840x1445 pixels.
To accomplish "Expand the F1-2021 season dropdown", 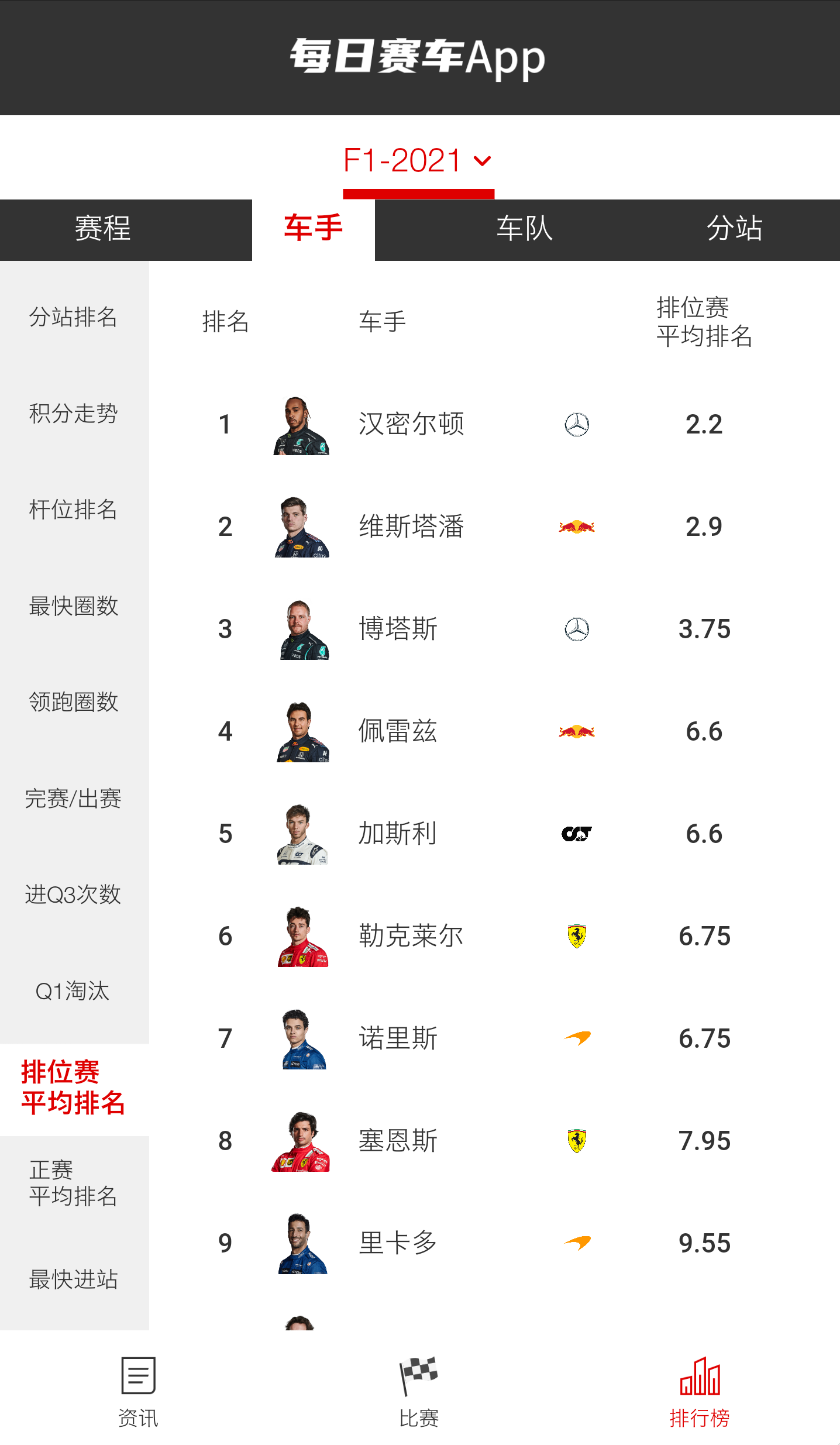I will coord(418,160).
